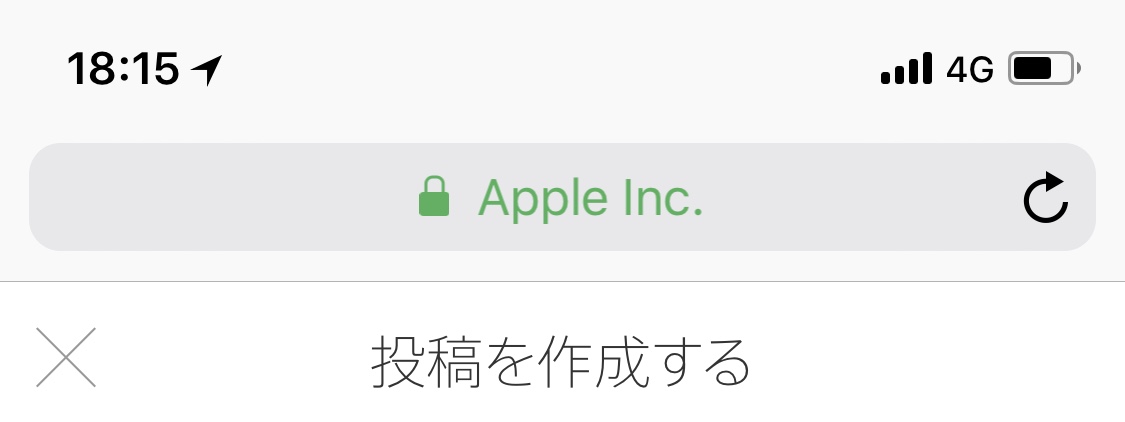The image size is (1125, 422).
Task: Close the 投稿を作成する screen
Action: point(66,357)
